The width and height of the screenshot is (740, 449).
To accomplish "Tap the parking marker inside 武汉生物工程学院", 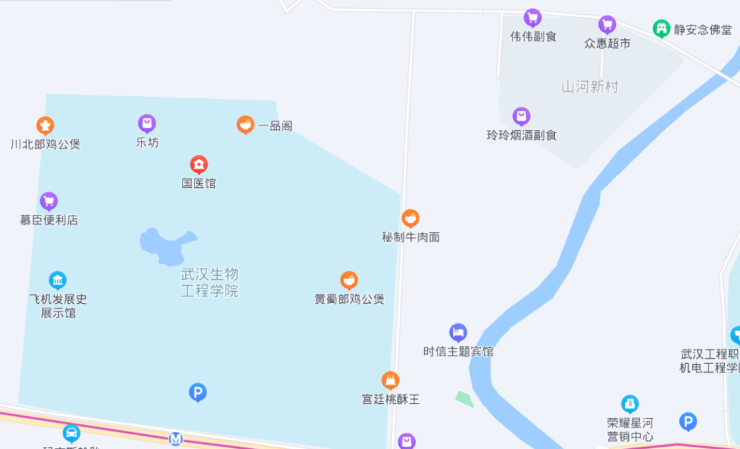I will 198,393.
